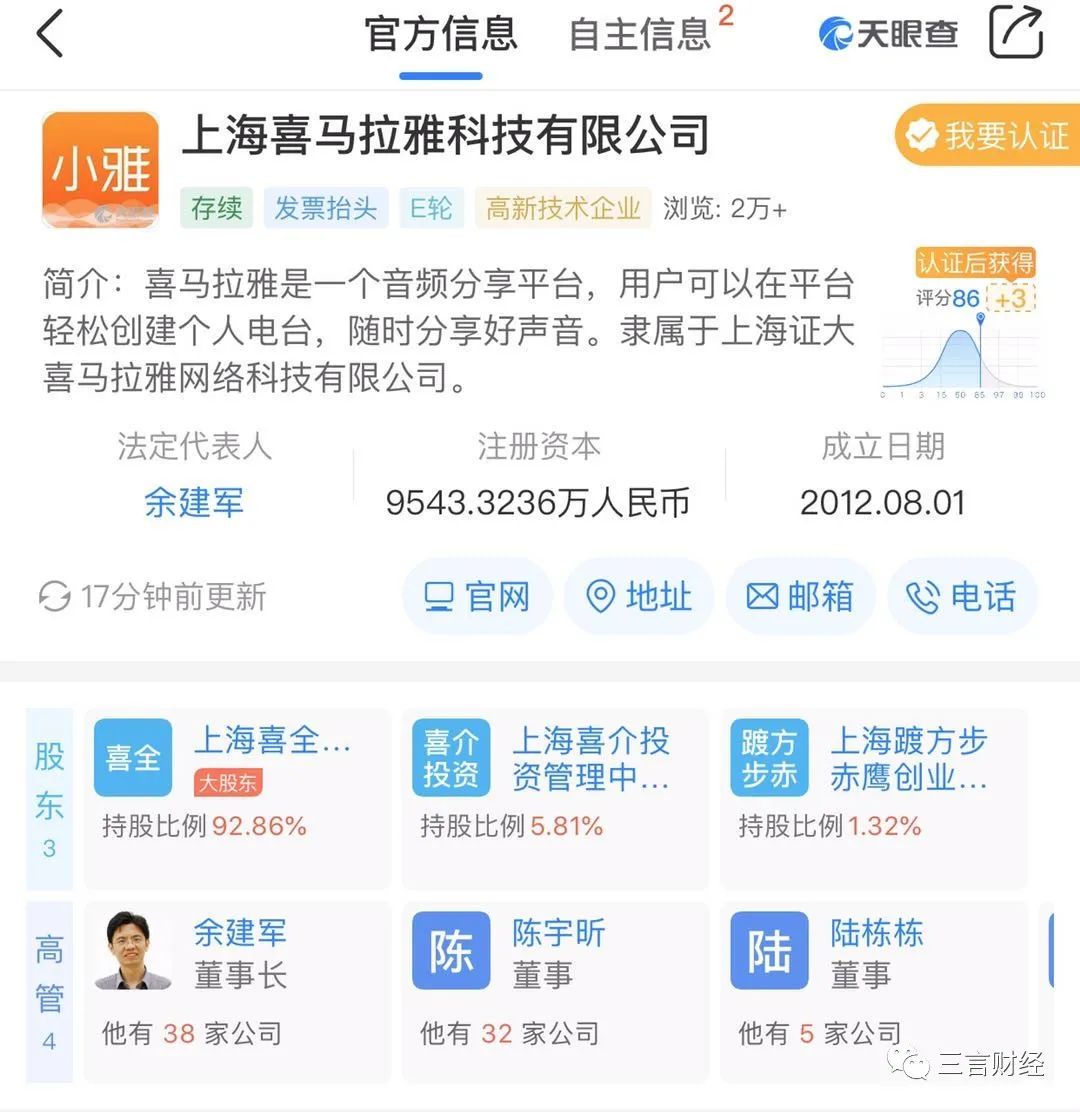Call the company via 电话
The width and height of the screenshot is (1080, 1112).
click(x=962, y=597)
